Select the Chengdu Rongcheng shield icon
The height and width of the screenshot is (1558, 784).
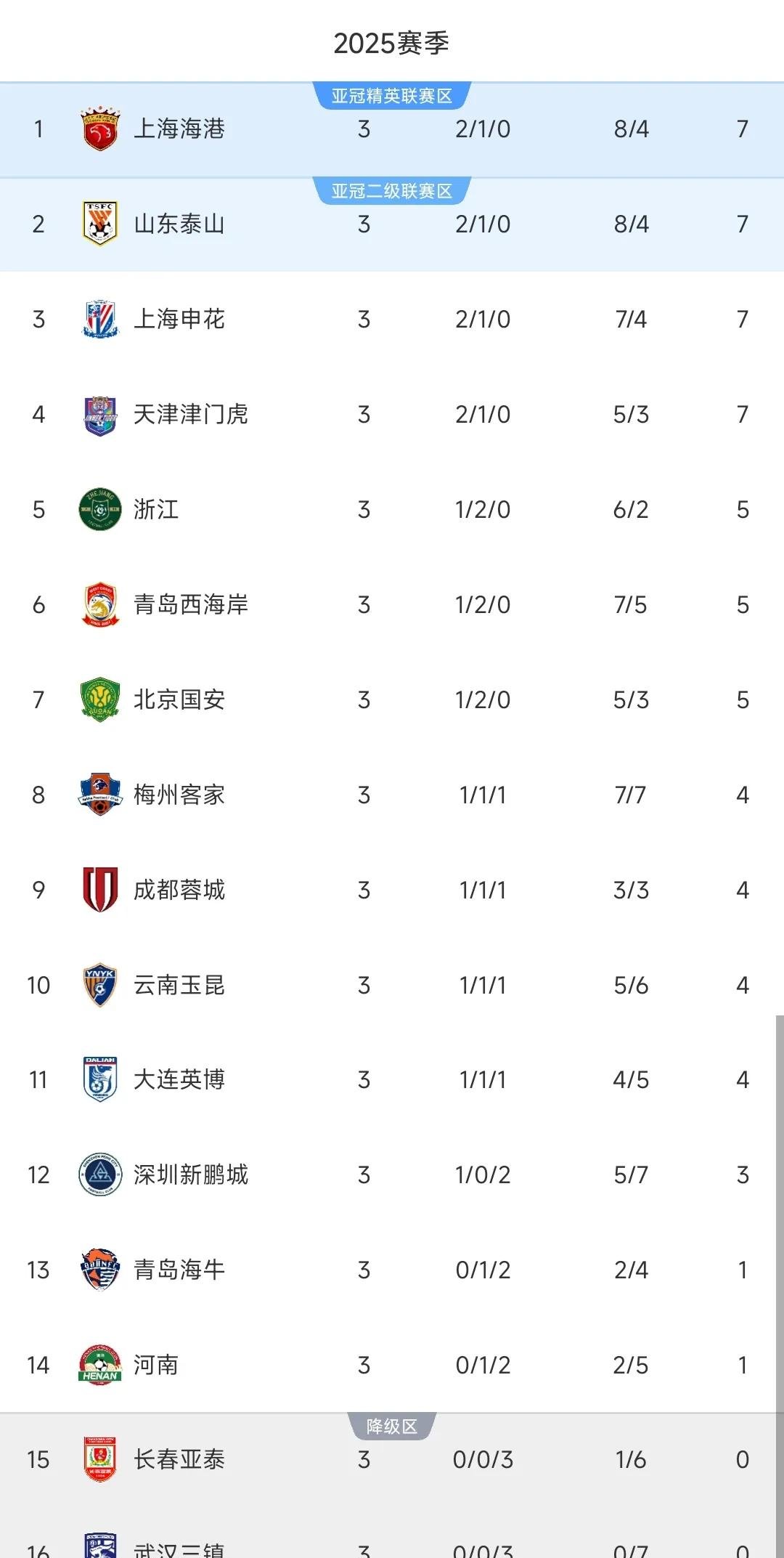click(100, 890)
